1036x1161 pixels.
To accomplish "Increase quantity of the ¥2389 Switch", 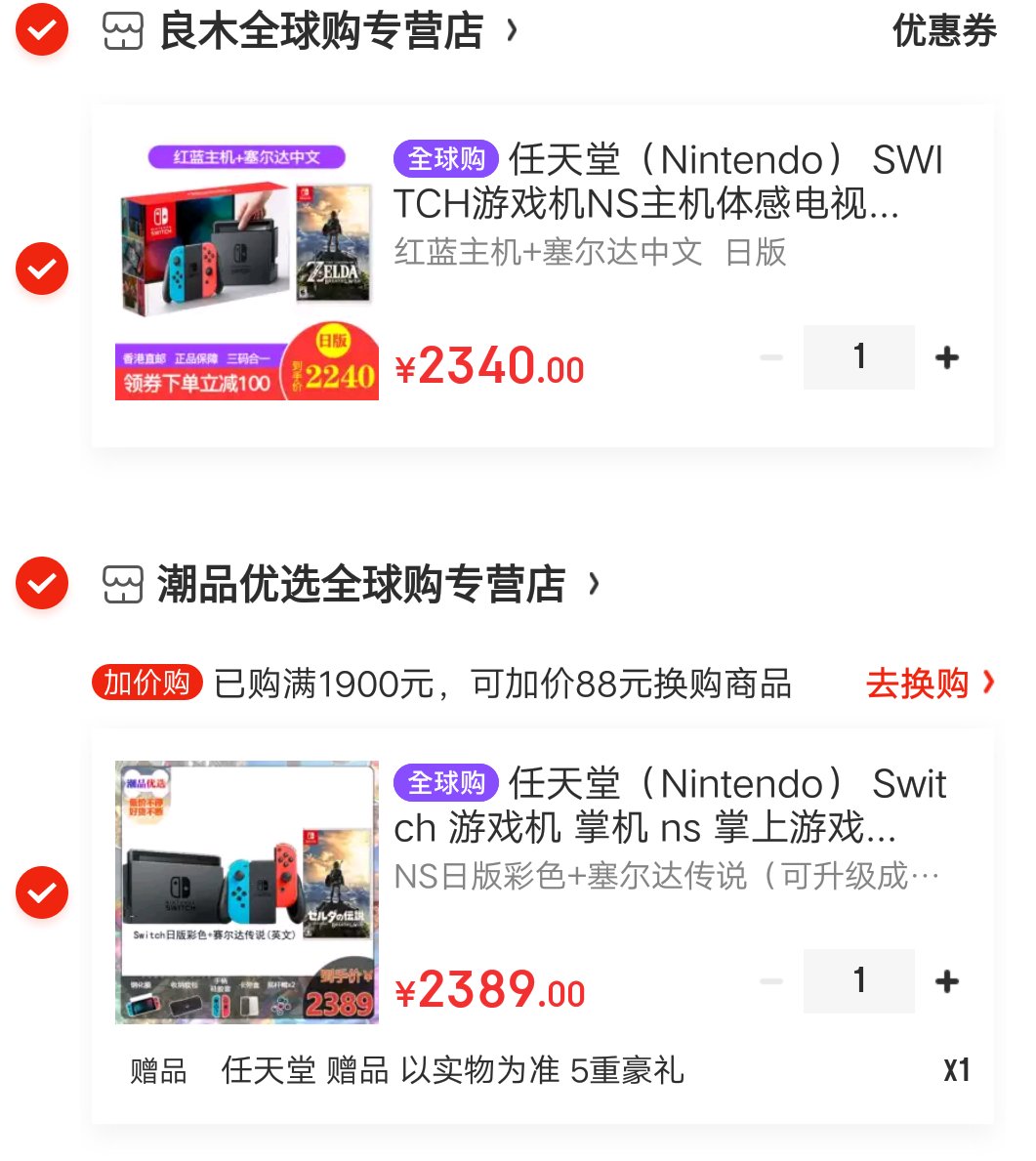I will click(946, 981).
